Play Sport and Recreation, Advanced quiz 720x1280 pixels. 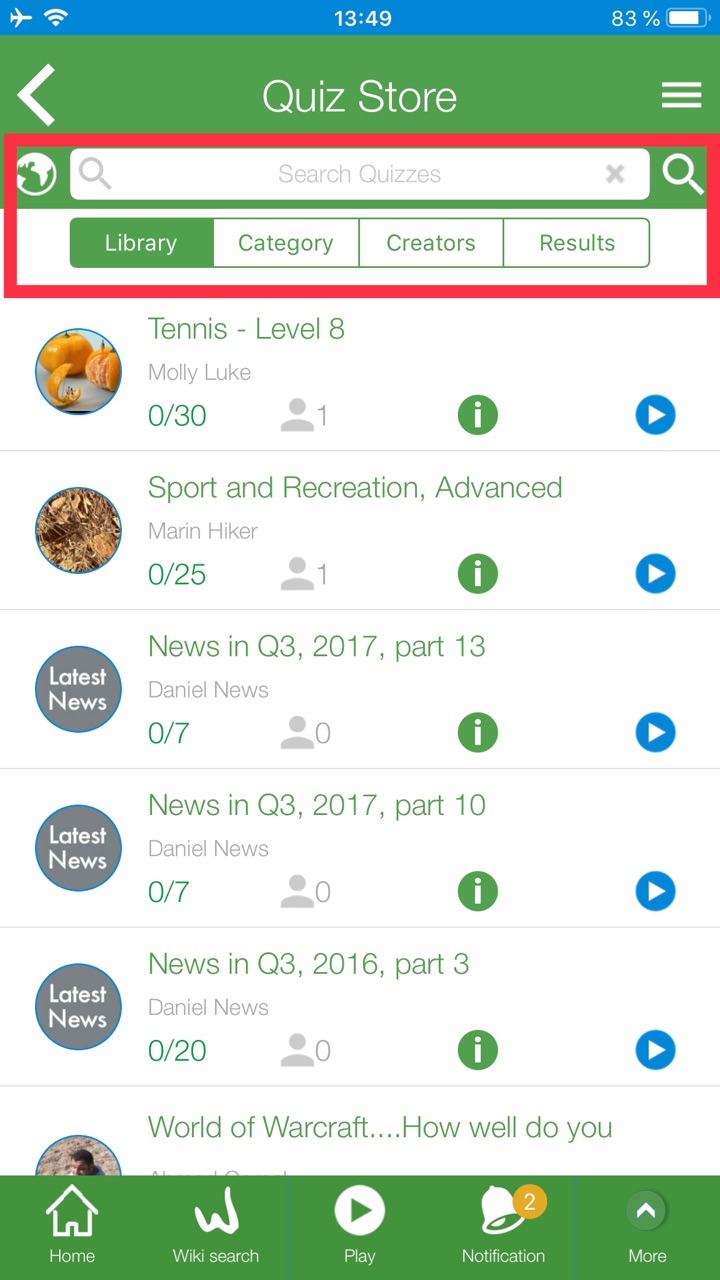[x=655, y=574]
